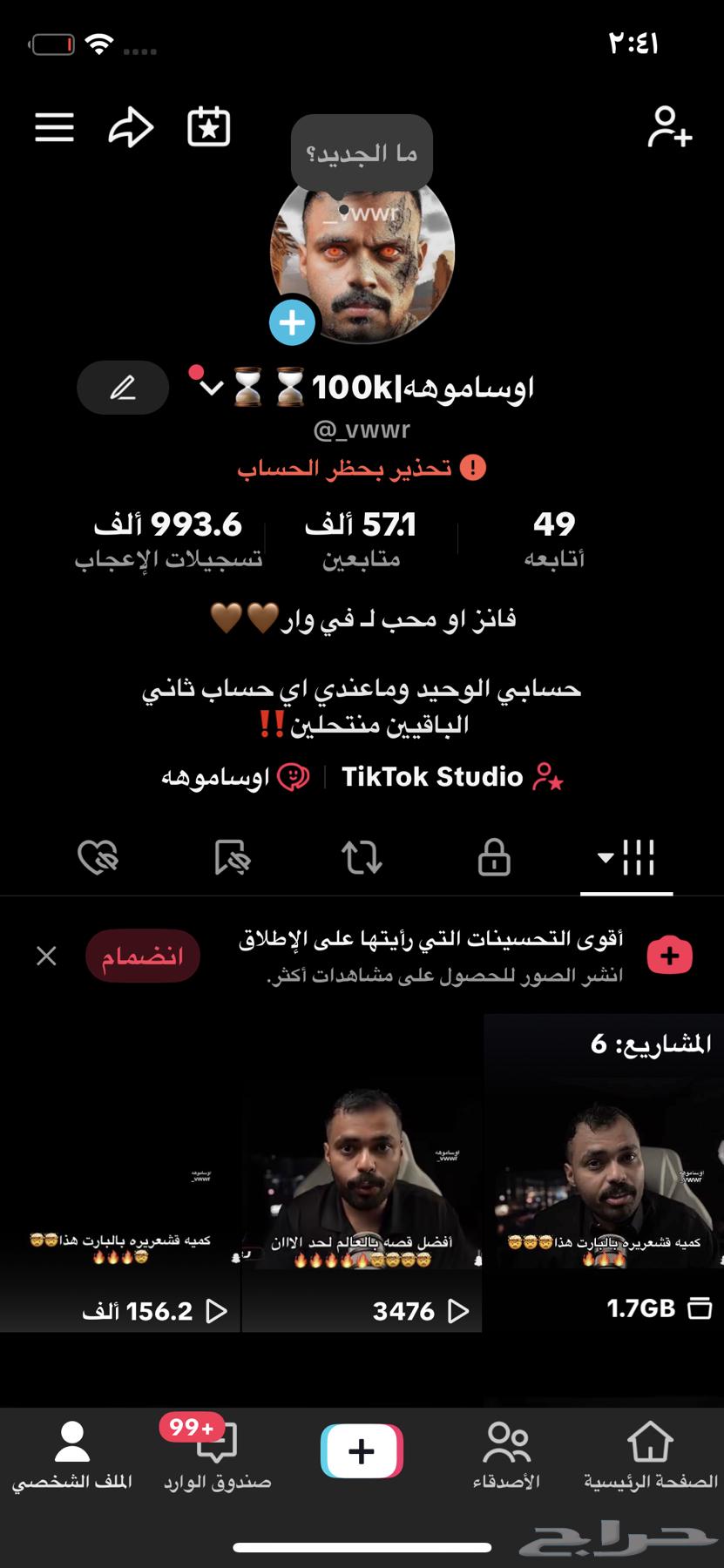
Task: Tap the add friends icon
Action: (x=668, y=127)
